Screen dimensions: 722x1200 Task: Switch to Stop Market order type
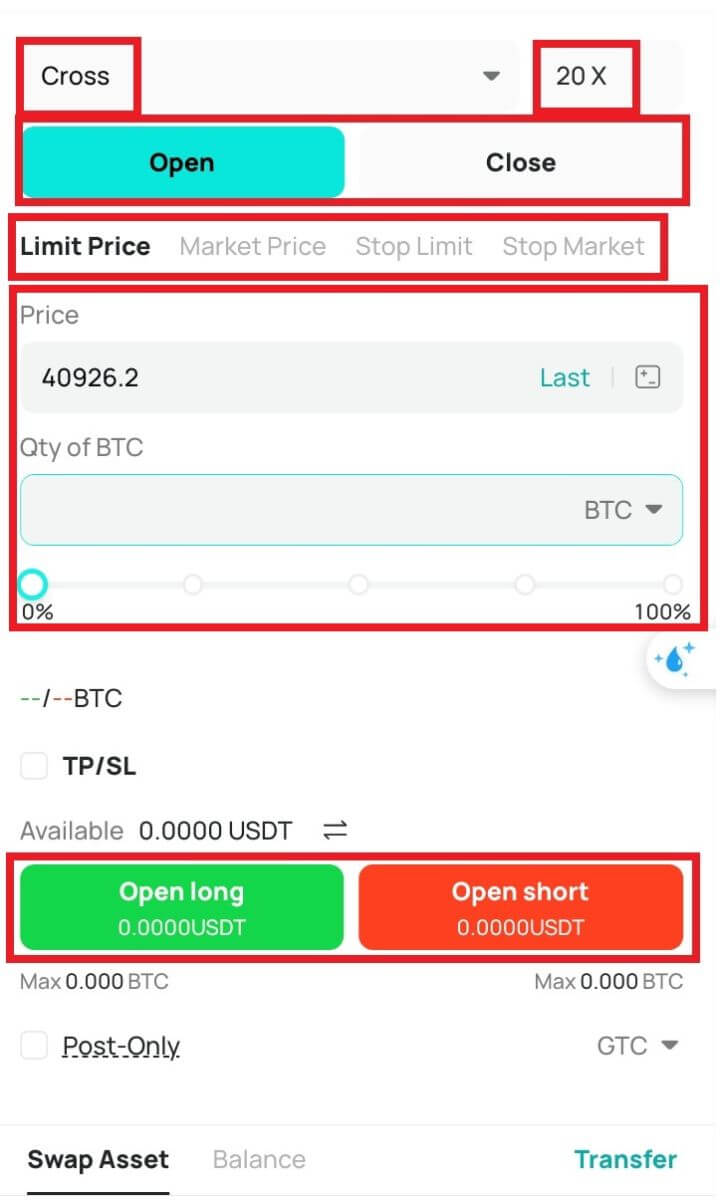click(573, 246)
